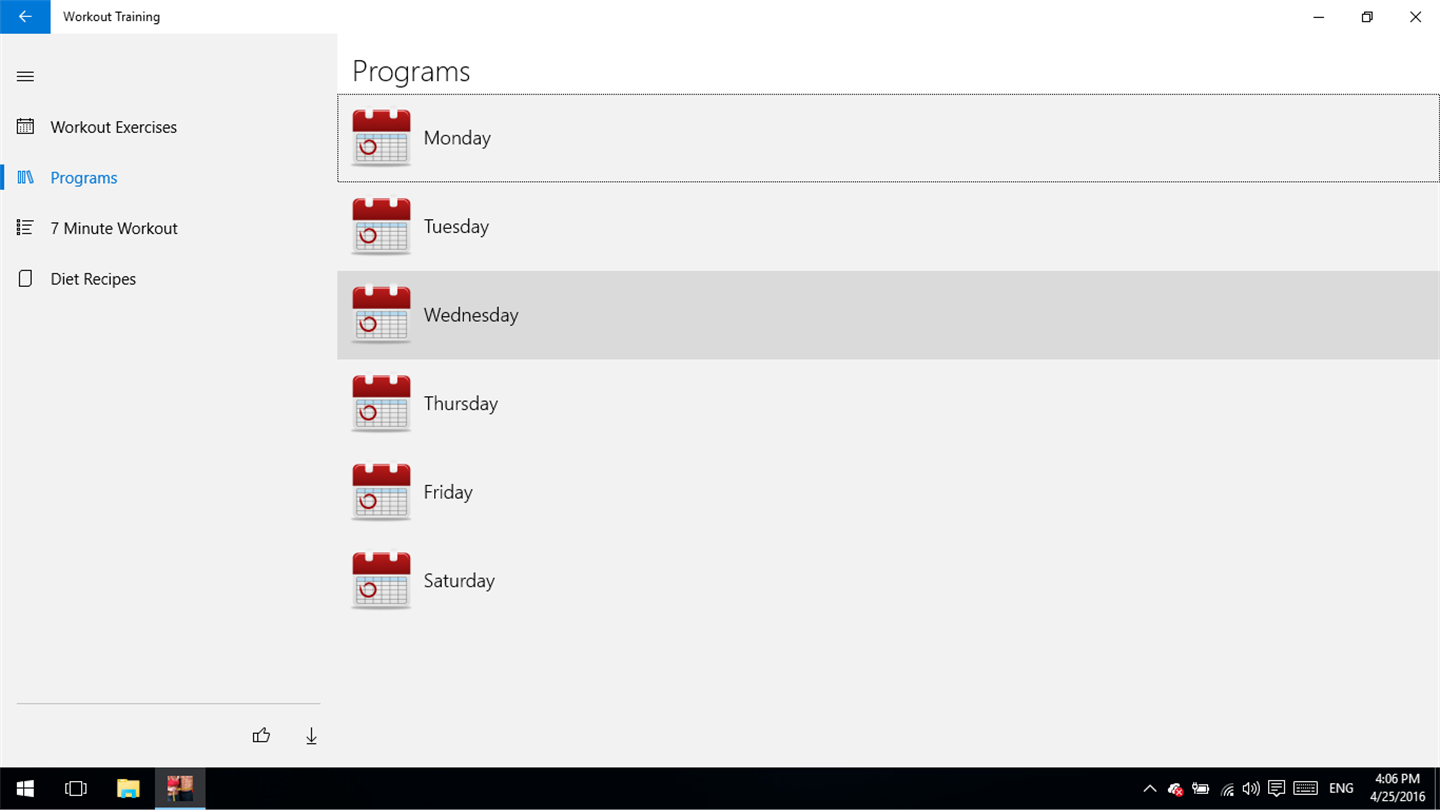Viewport: 1440px width, 810px height.
Task: Choose the Friday program
Action: [x=448, y=492]
